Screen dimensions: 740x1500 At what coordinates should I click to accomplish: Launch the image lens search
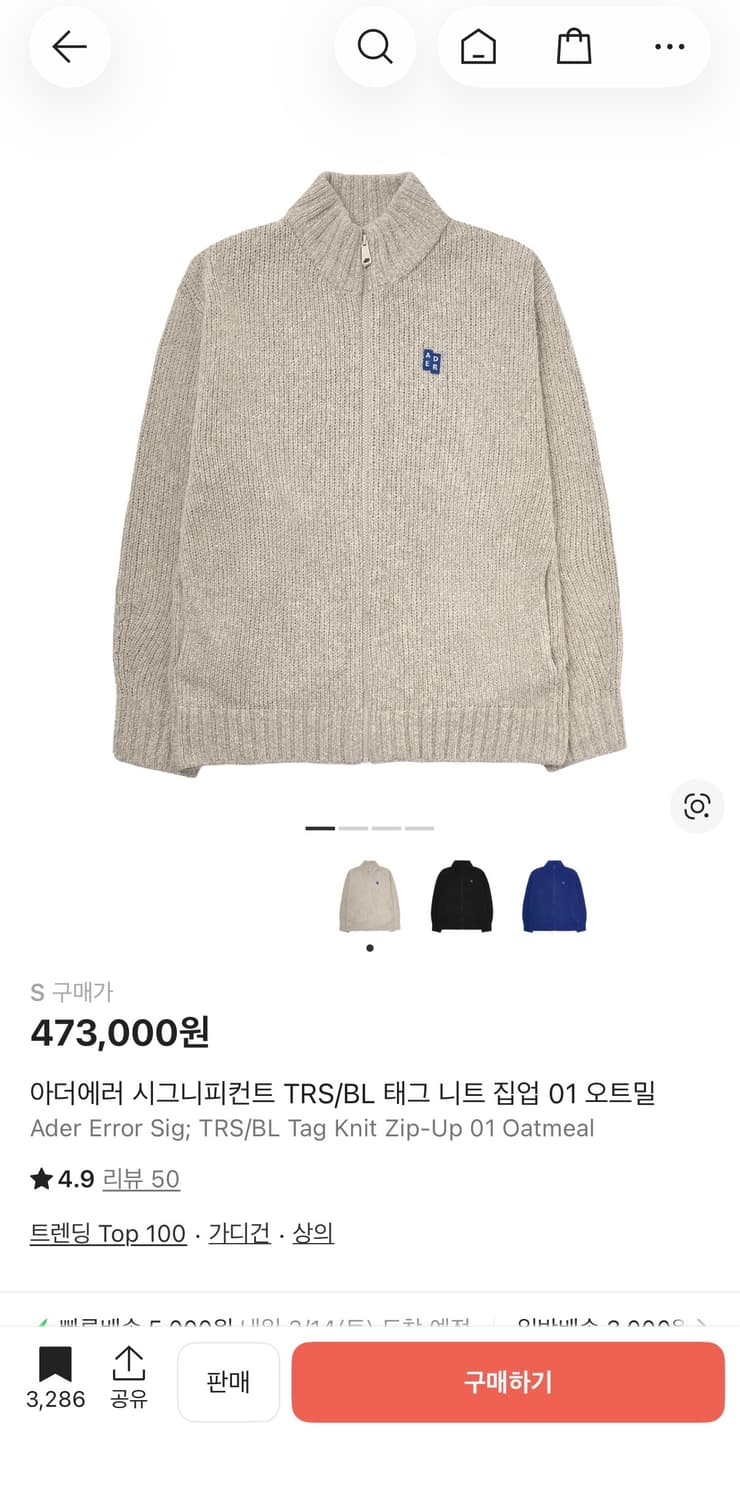pos(696,806)
